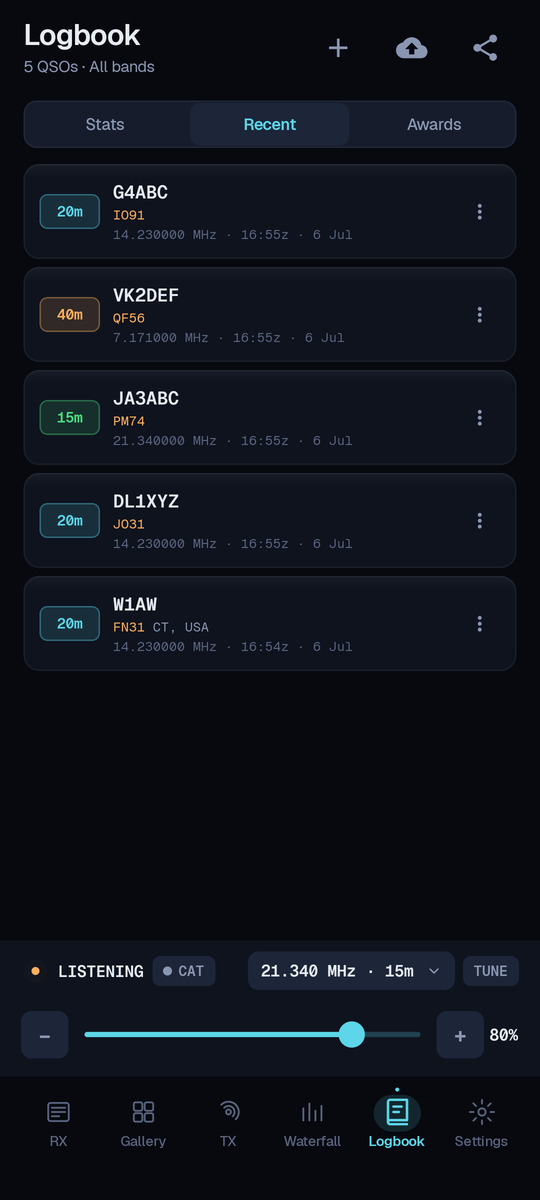Switch to the Waterfall tab
The image size is (540, 1200).
pos(312,1123)
